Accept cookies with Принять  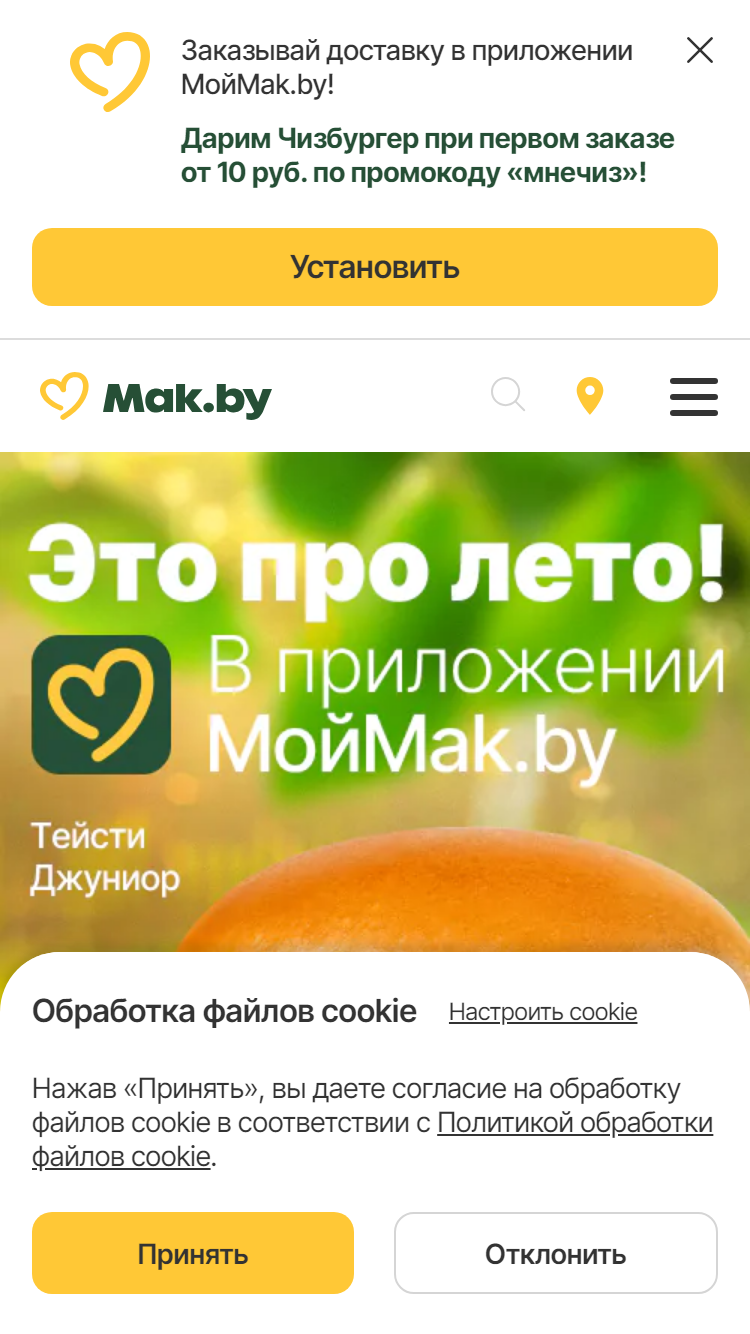(x=193, y=1254)
